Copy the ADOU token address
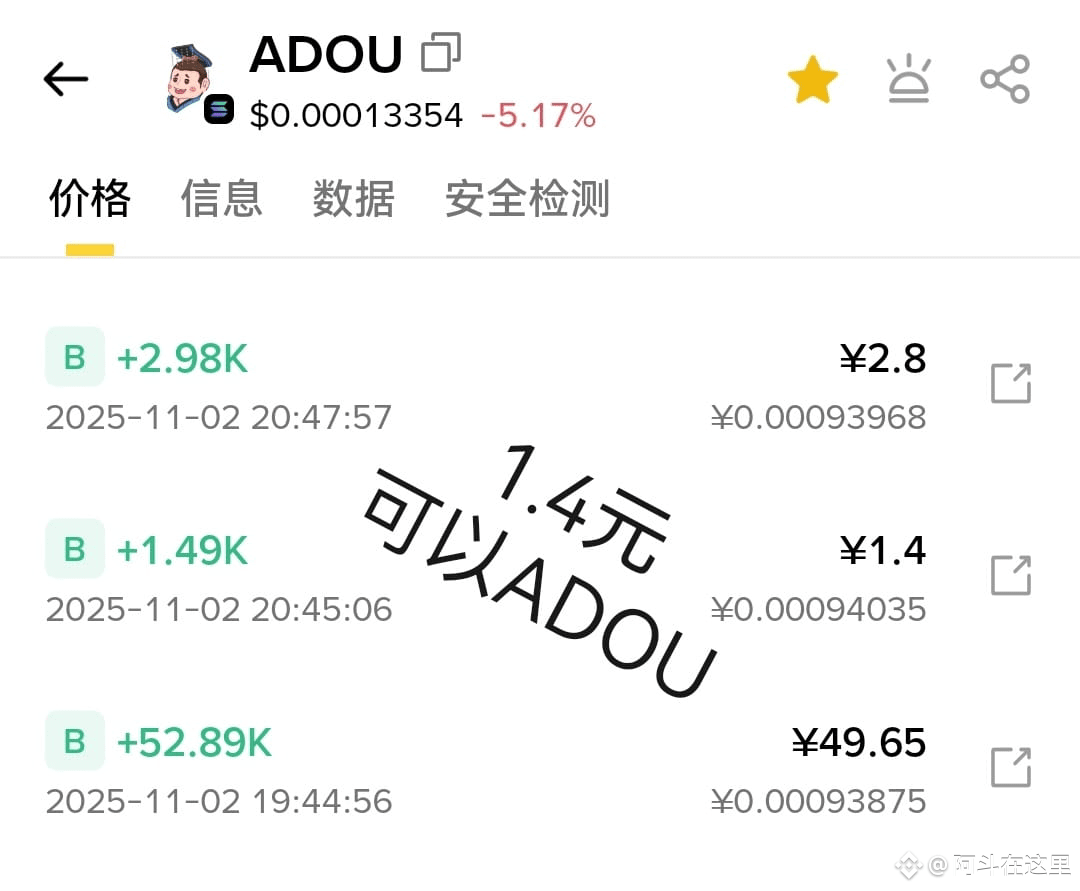The width and height of the screenshot is (1080, 891). pos(440,53)
